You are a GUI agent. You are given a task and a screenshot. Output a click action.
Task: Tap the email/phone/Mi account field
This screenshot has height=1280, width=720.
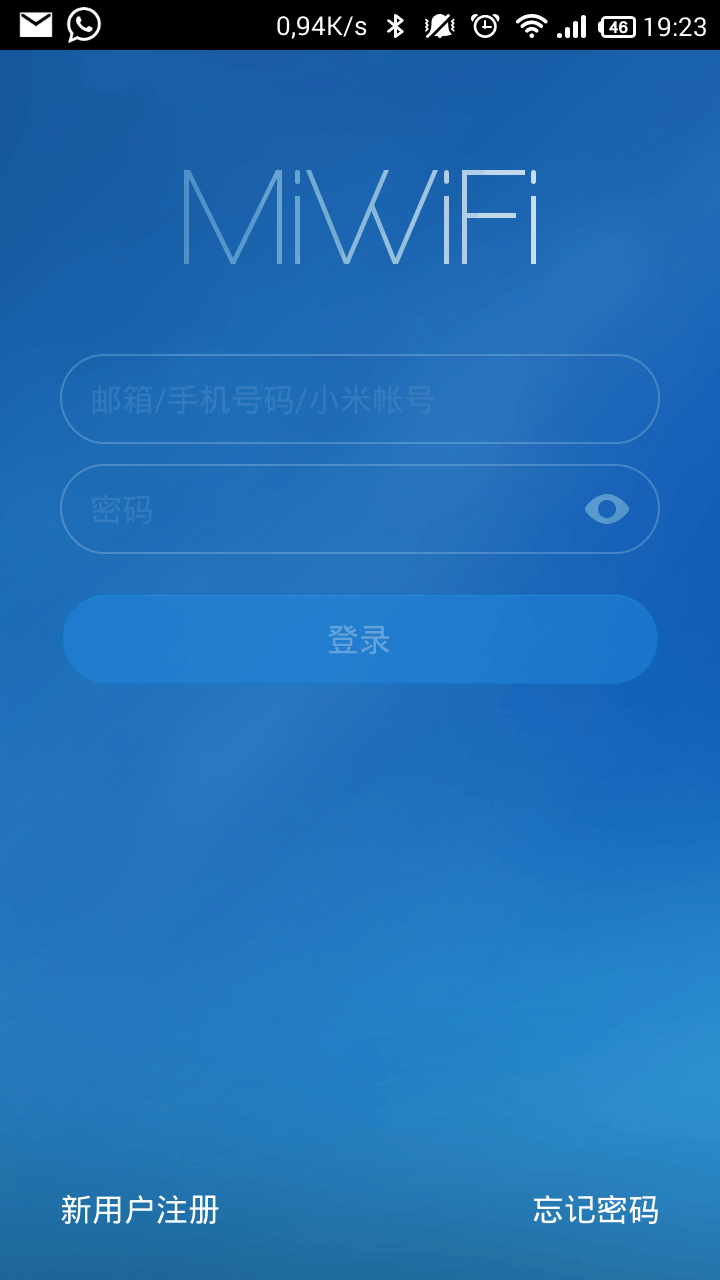[360, 399]
